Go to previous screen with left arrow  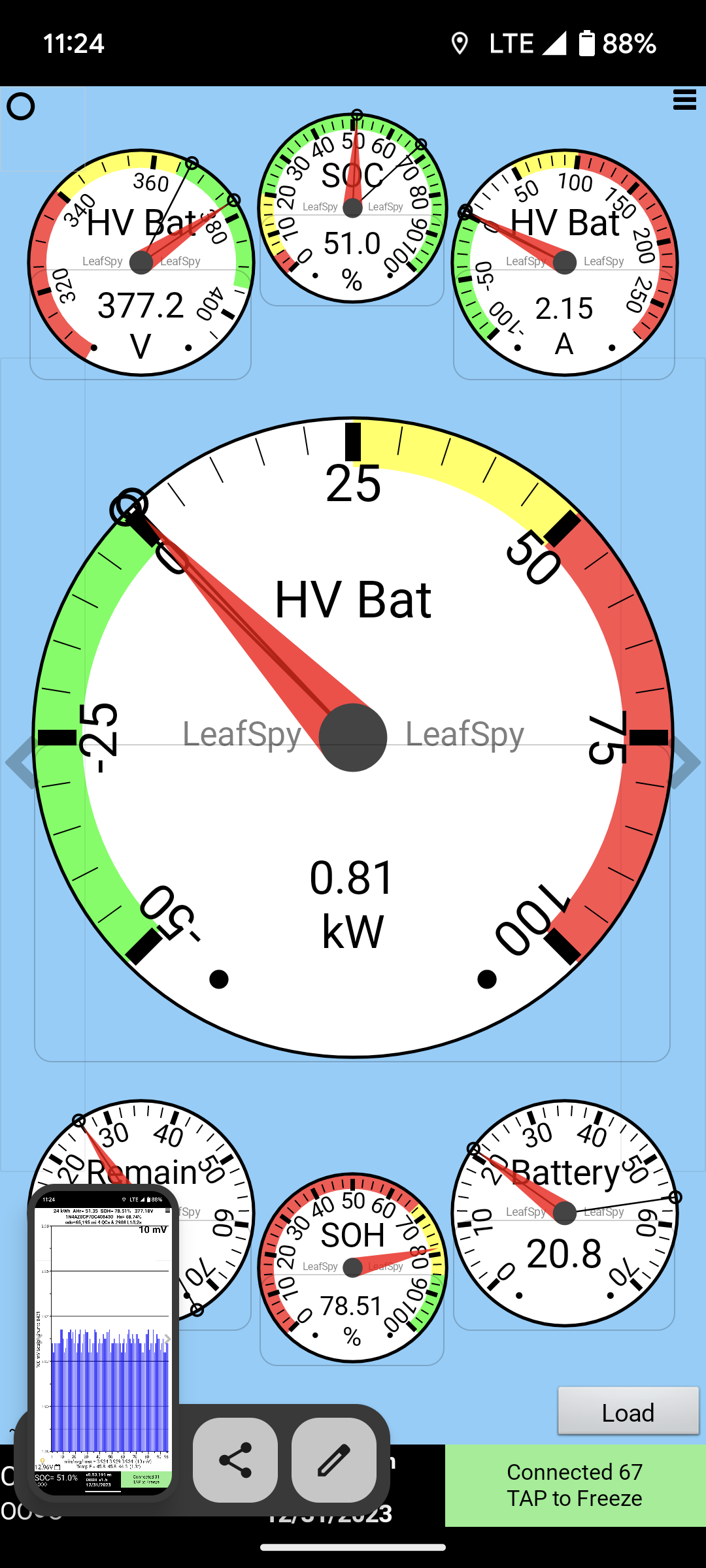click(x=20, y=762)
